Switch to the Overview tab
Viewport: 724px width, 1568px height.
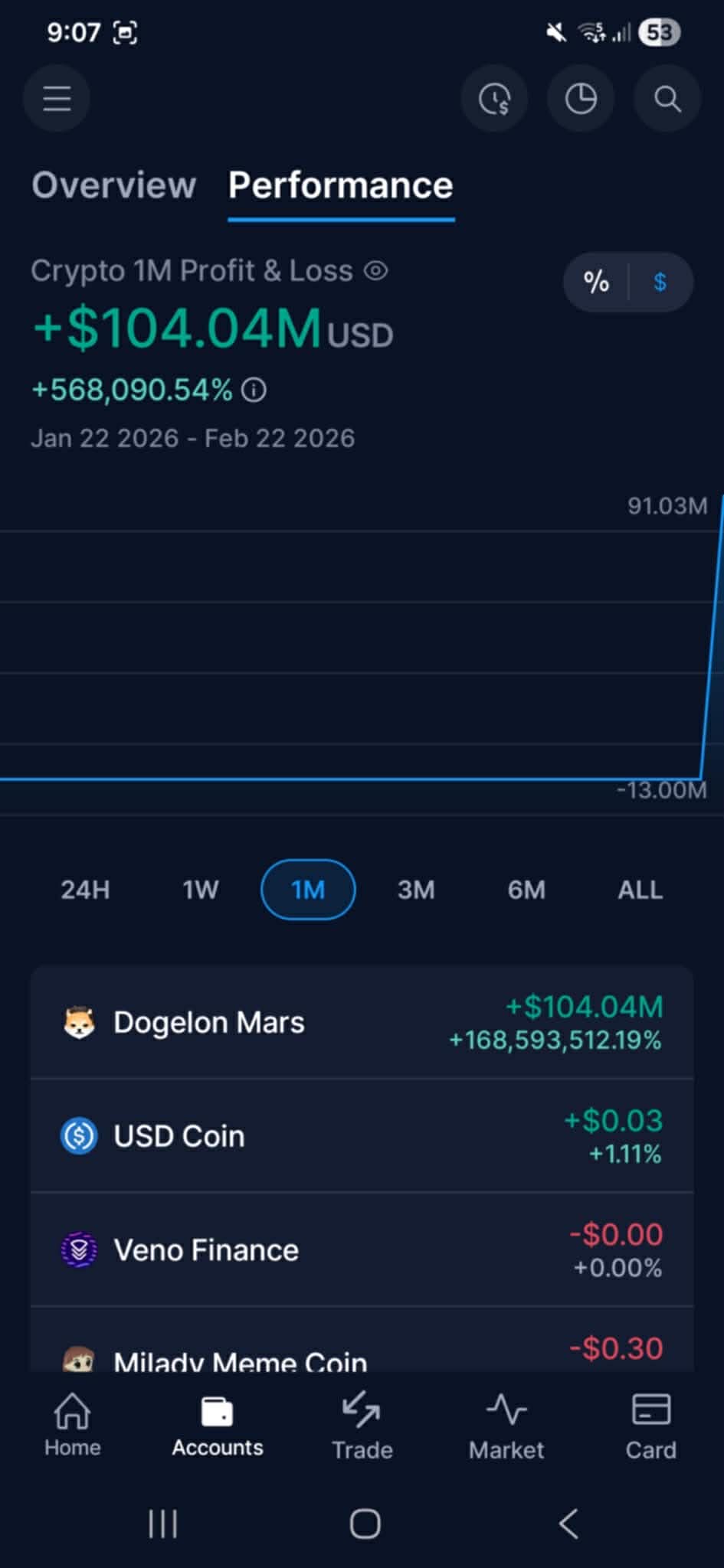[114, 185]
